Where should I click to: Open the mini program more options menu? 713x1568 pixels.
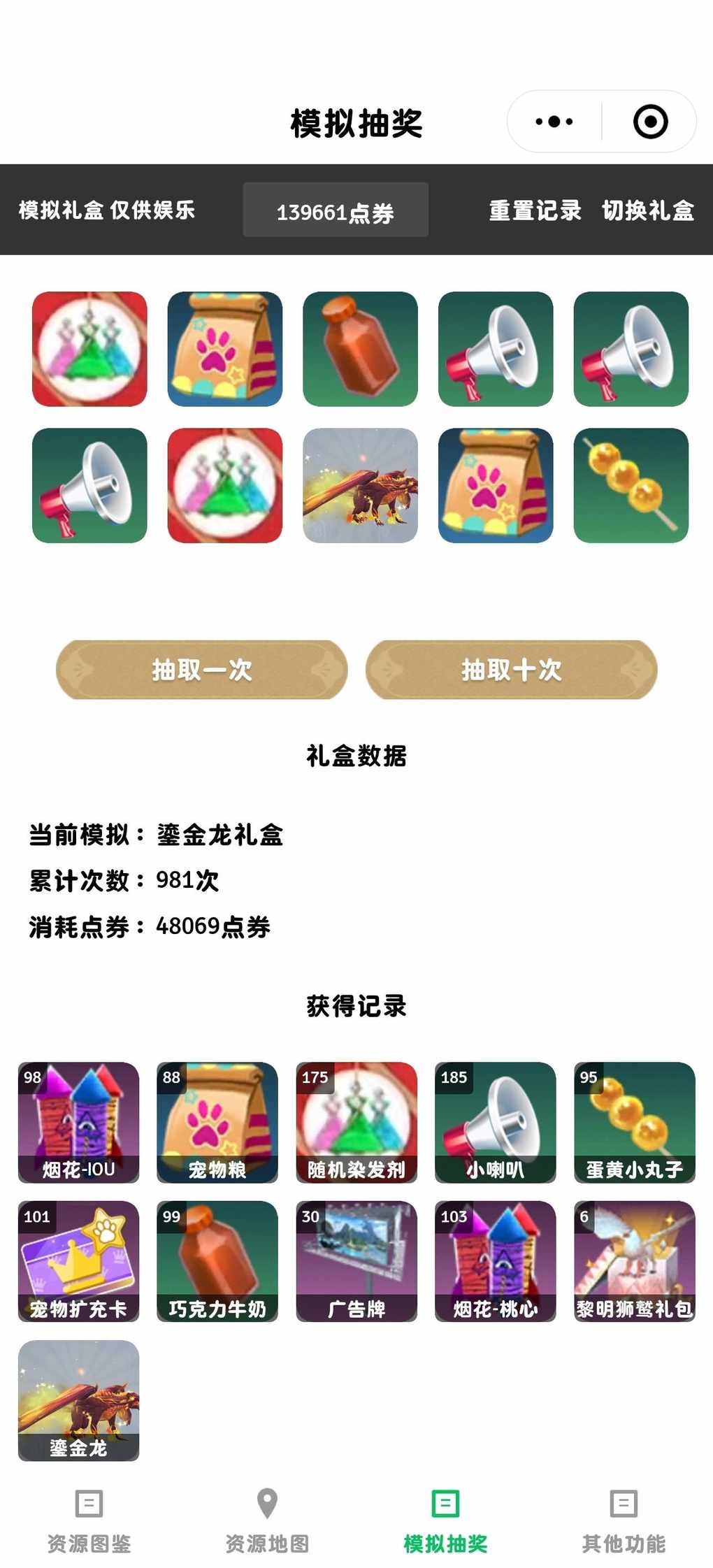(554, 122)
